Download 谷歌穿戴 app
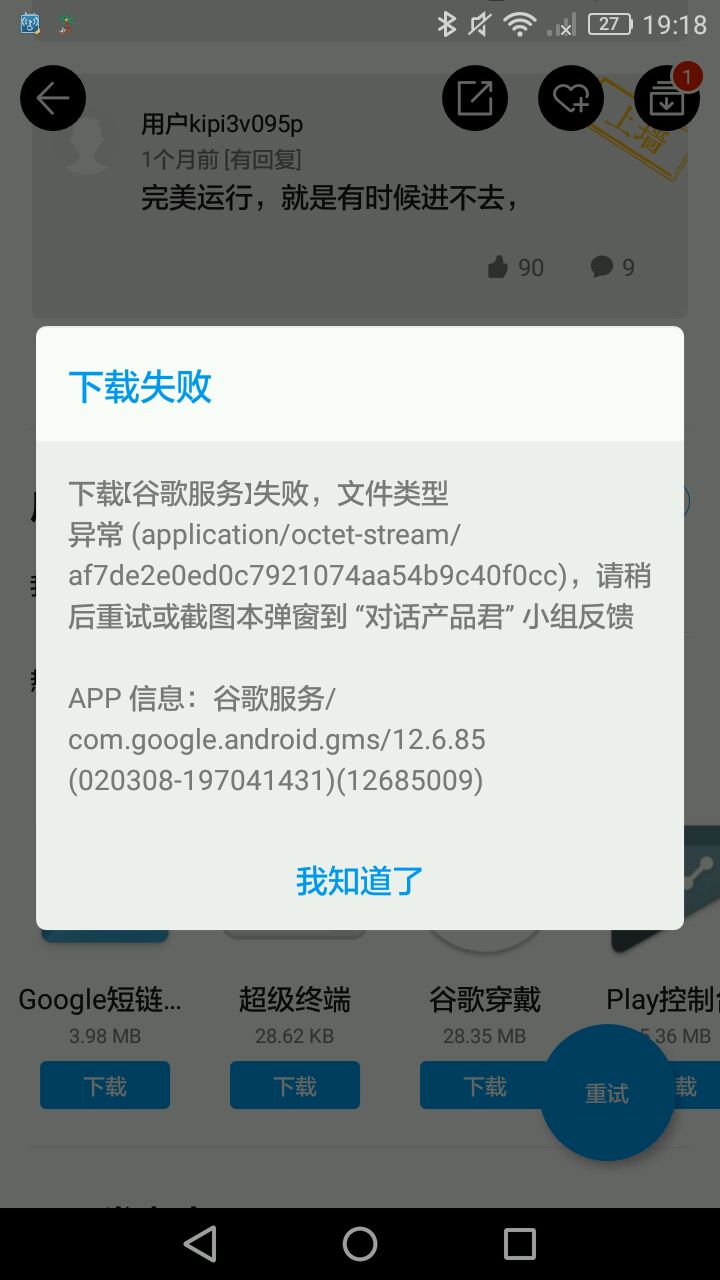Viewport: 720px width, 1280px height. click(x=483, y=1086)
